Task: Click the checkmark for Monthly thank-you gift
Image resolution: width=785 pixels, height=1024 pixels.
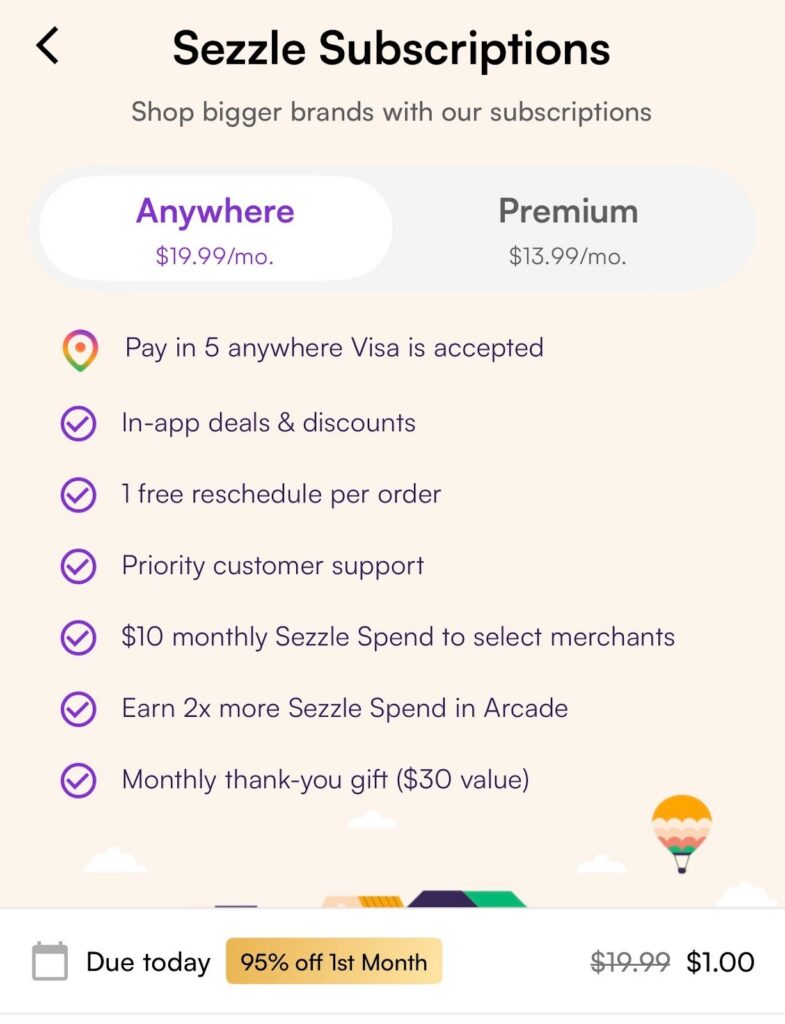Action: (78, 779)
